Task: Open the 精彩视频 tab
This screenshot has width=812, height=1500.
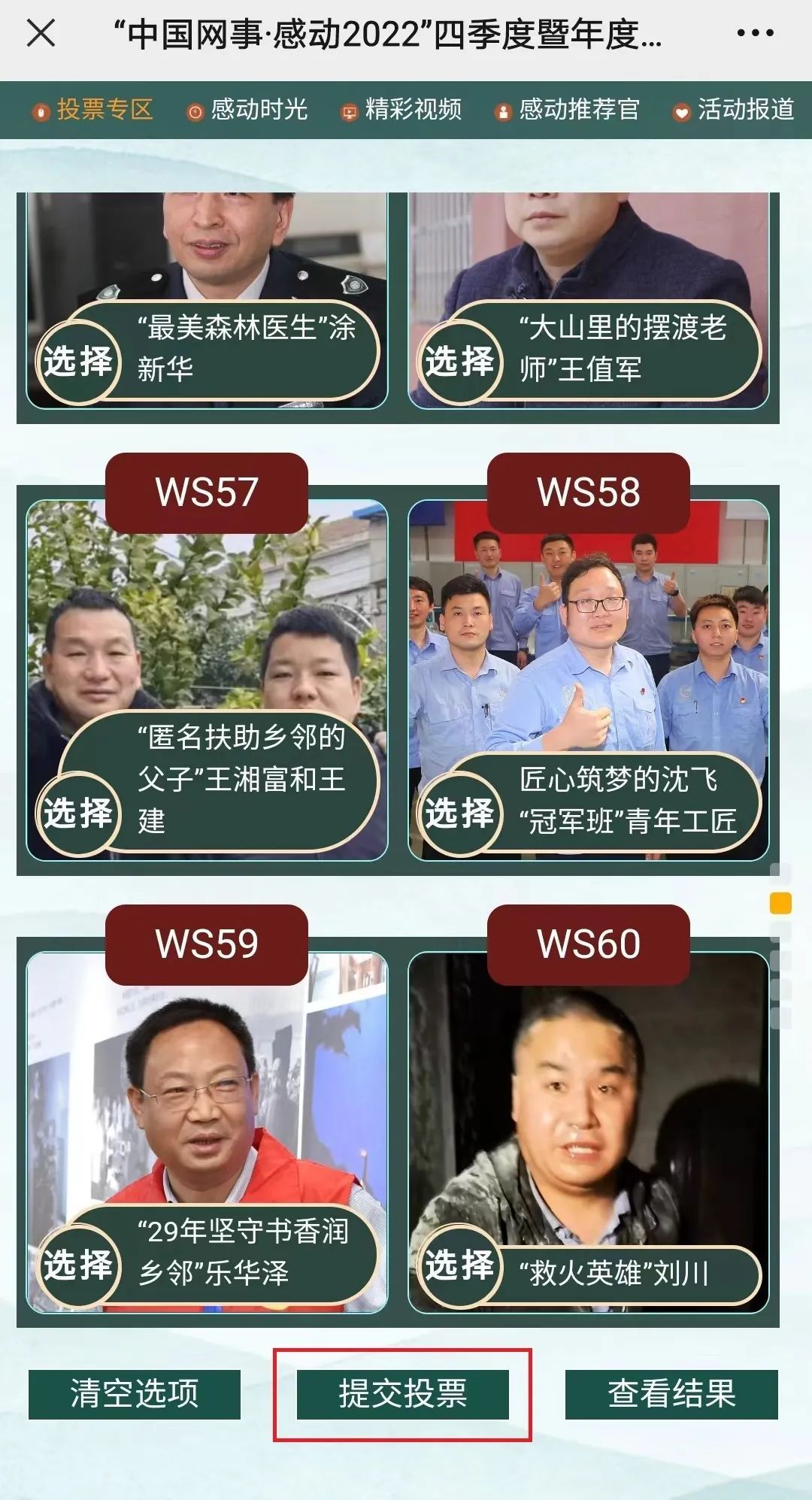Action: point(402,110)
